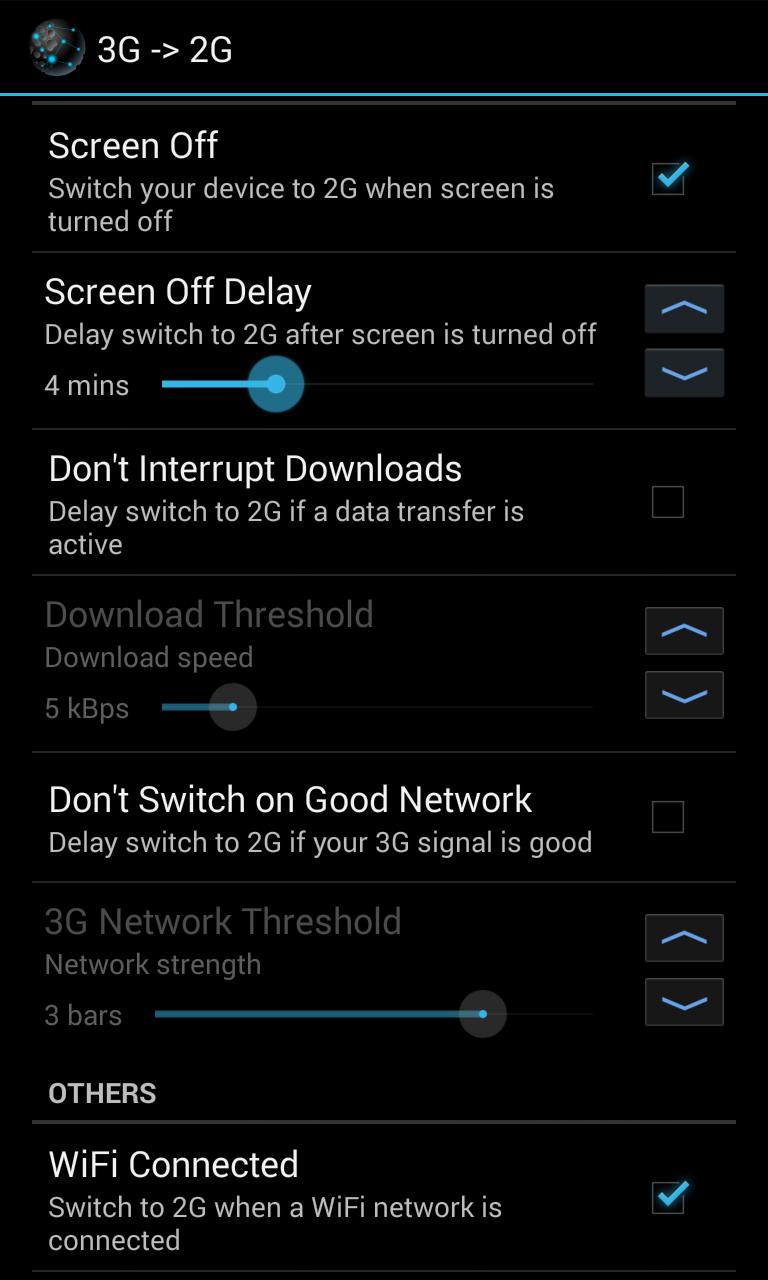
Task: Tap the OTHERS section header
Action: [x=103, y=1093]
